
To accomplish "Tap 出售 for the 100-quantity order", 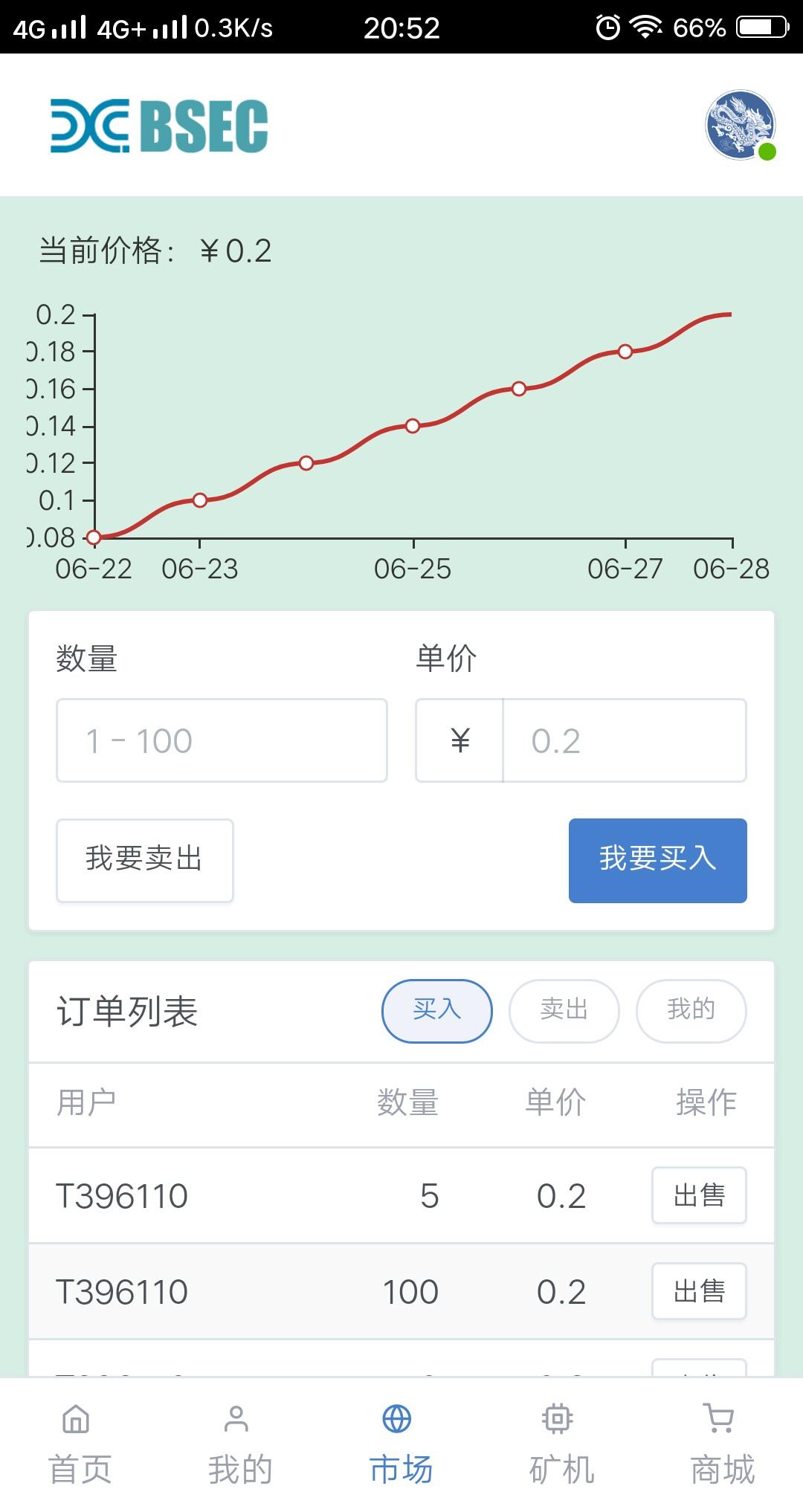I will click(699, 1291).
